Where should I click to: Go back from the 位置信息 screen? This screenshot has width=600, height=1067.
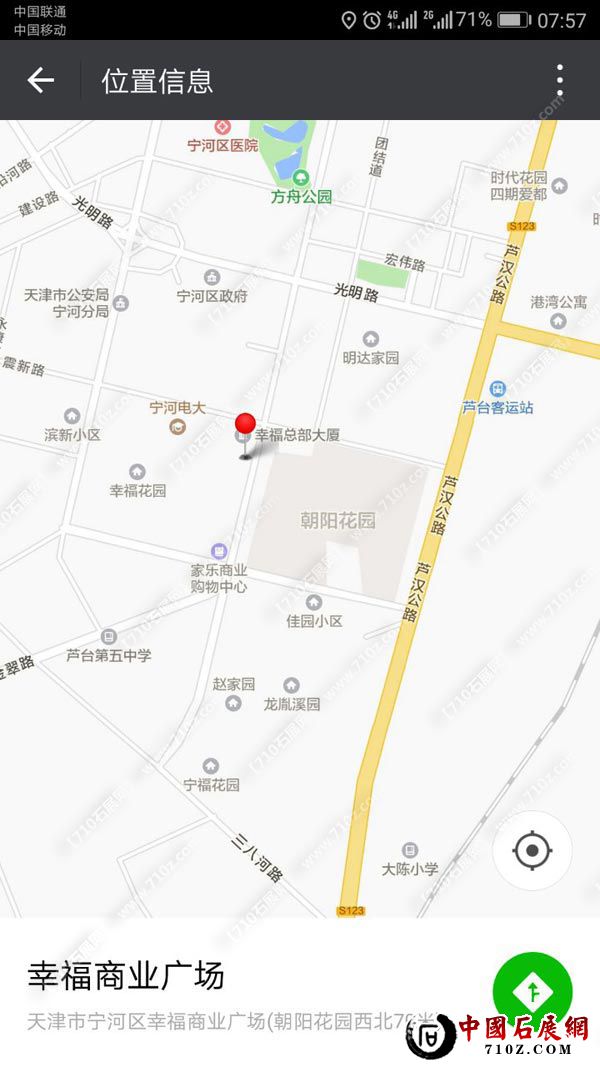tap(40, 80)
